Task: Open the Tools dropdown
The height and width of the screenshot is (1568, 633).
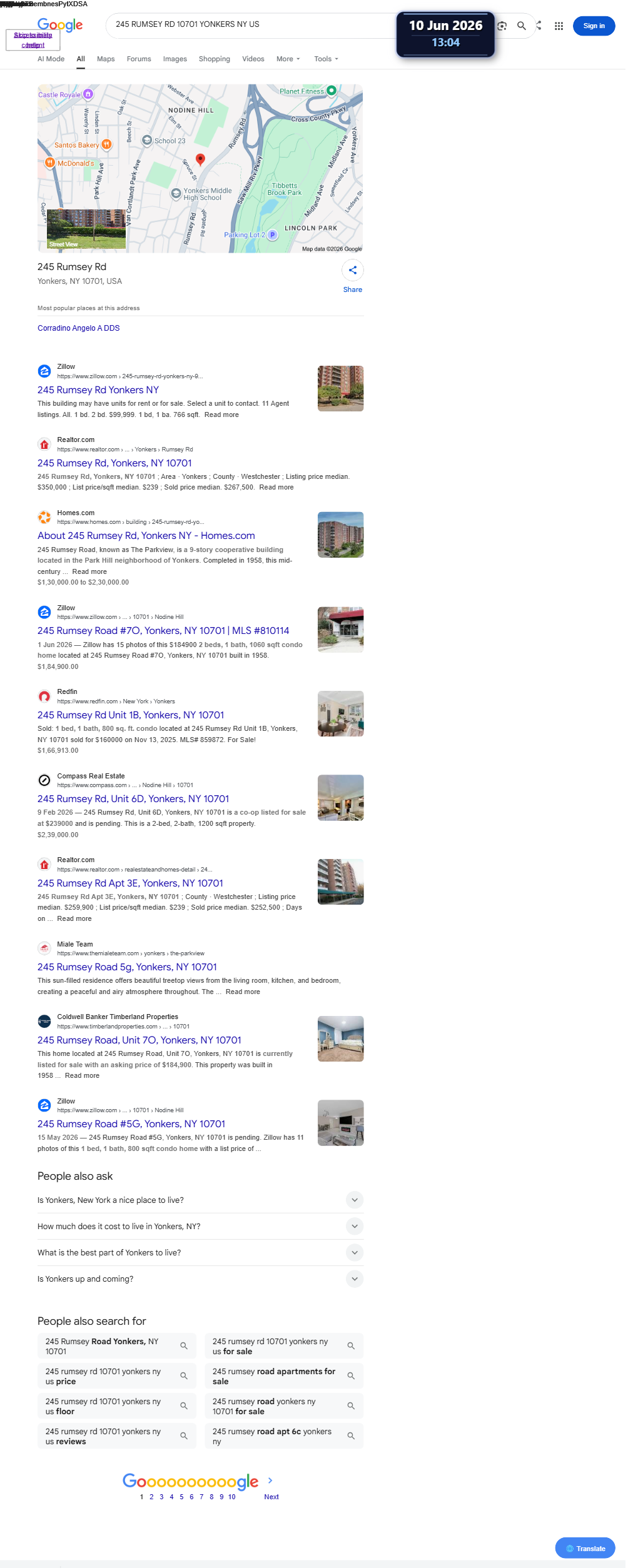Action: click(x=326, y=59)
